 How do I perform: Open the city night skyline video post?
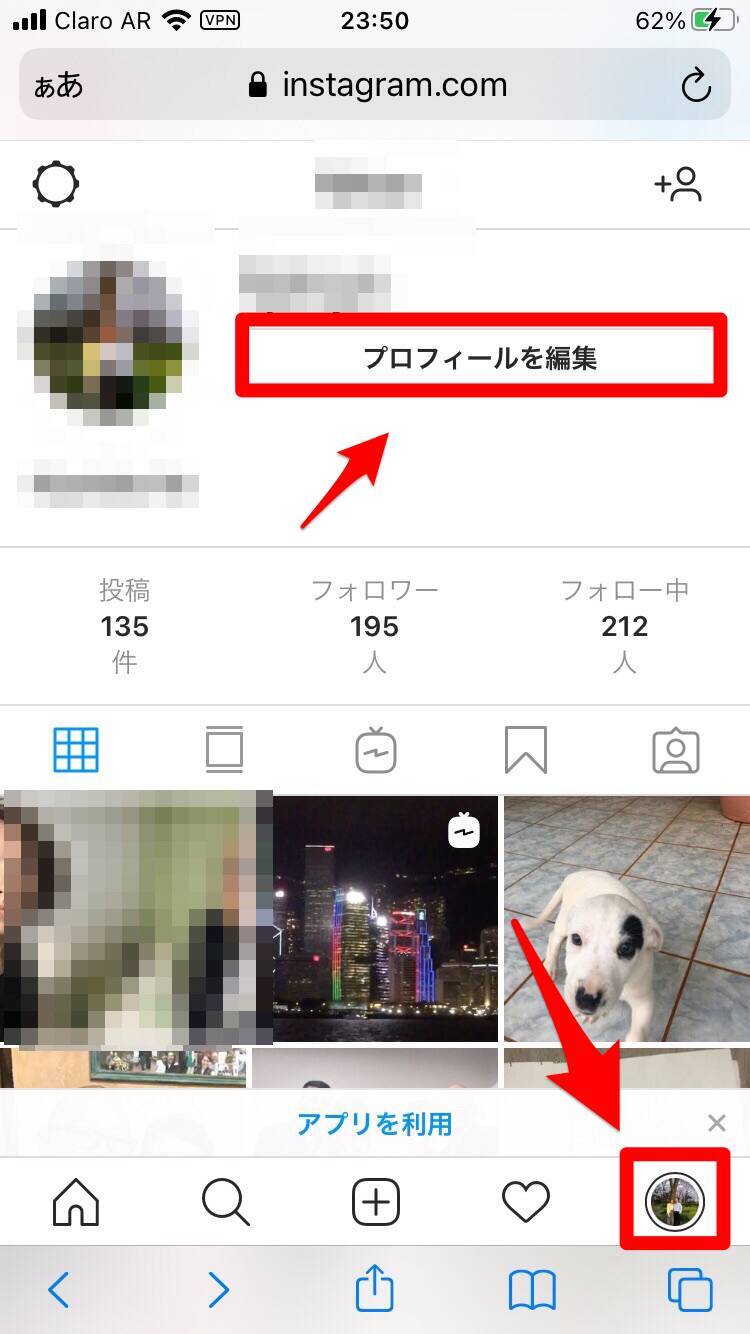[385, 918]
